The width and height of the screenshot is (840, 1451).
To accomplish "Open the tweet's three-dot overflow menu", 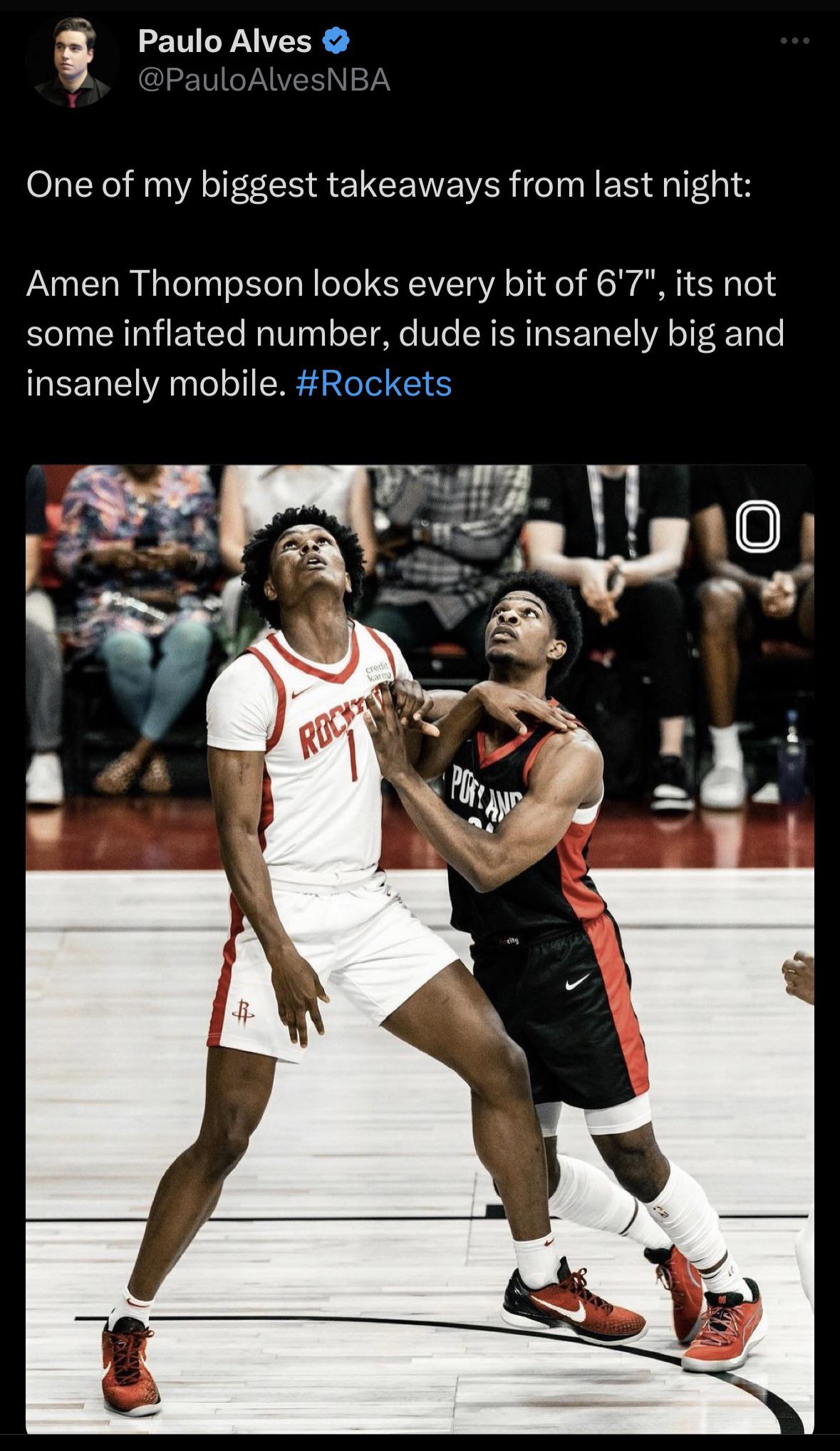I will click(795, 41).
